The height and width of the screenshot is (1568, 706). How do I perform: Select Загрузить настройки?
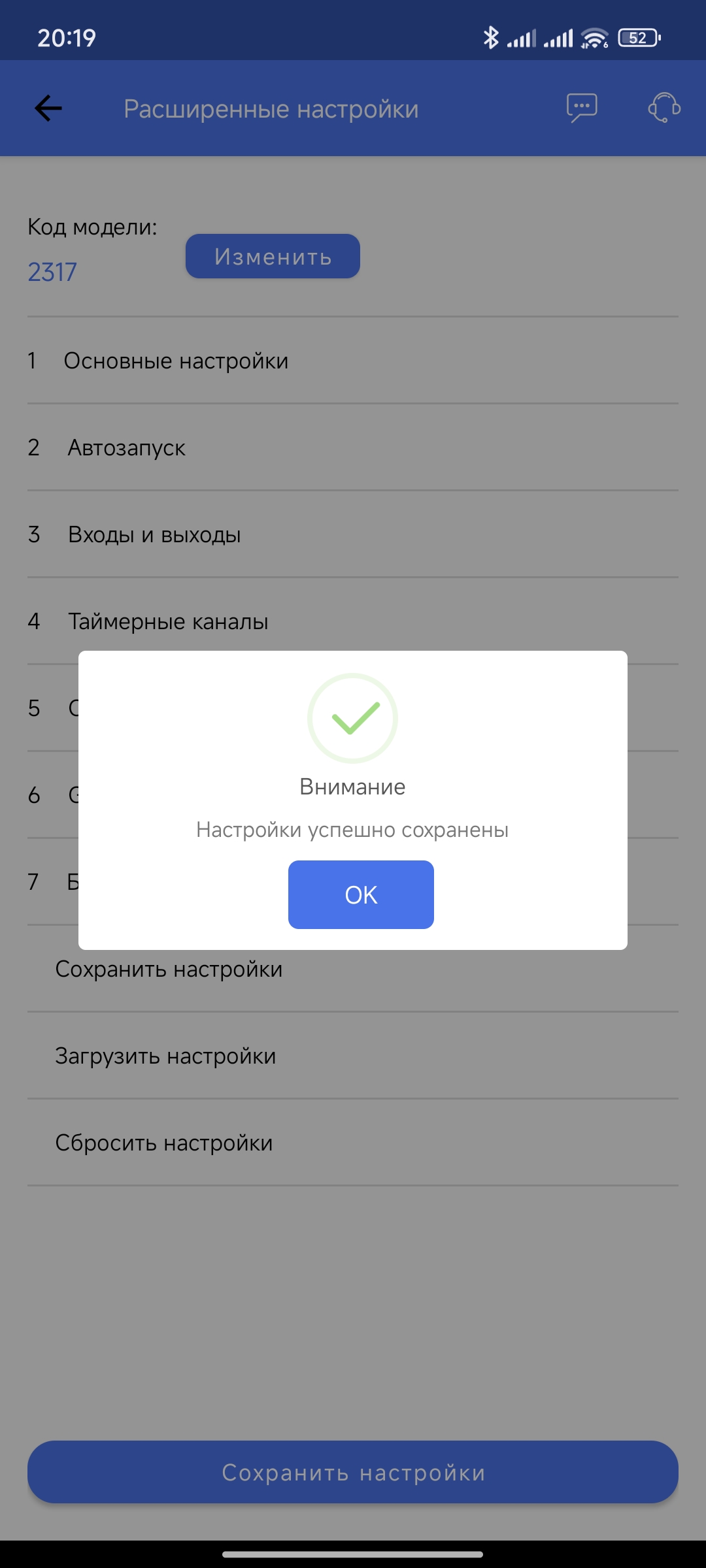click(x=165, y=1056)
